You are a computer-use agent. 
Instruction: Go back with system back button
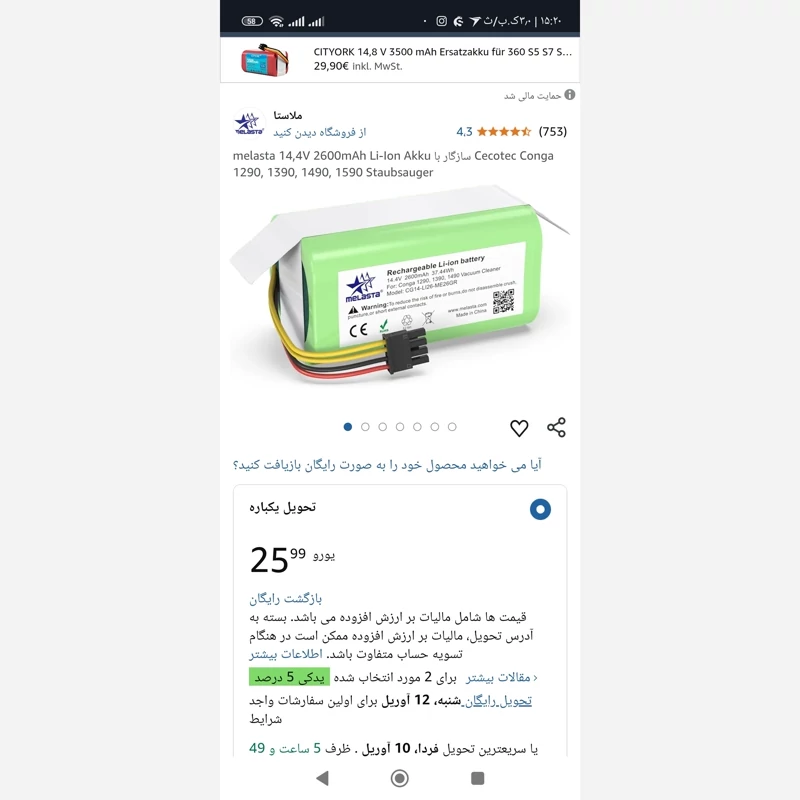322,778
